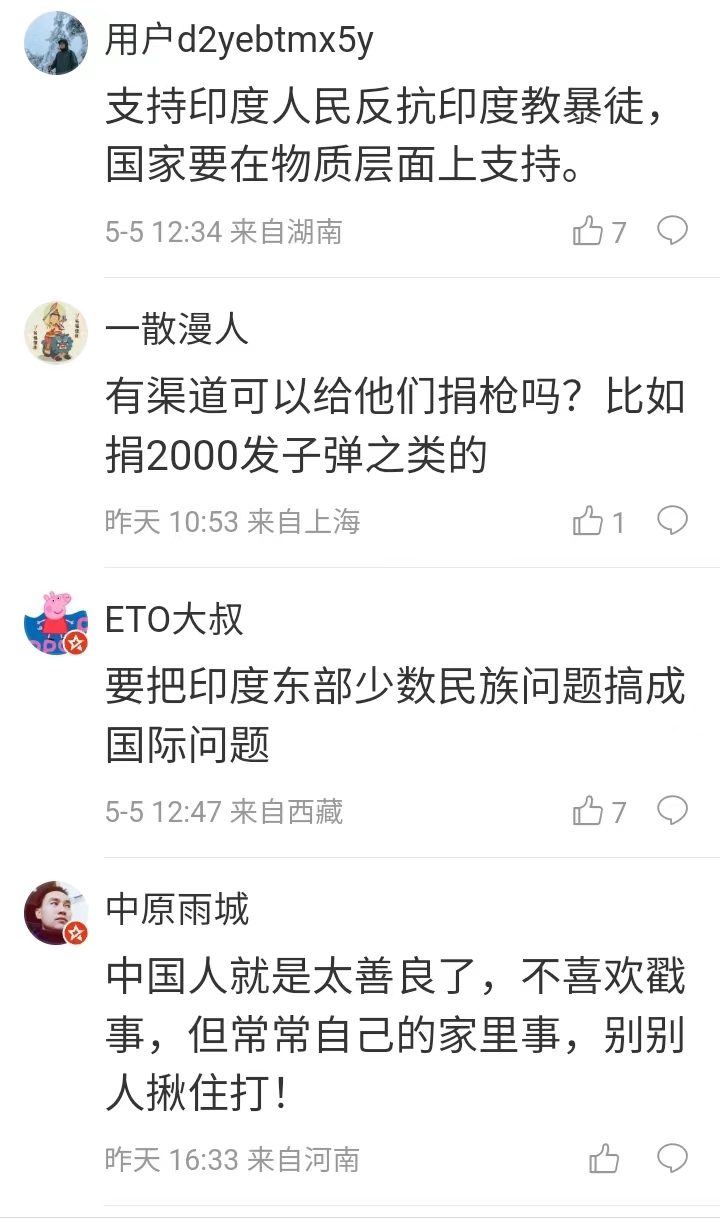
Task: Open ETO大叔's profile avatar
Action: click(56, 622)
